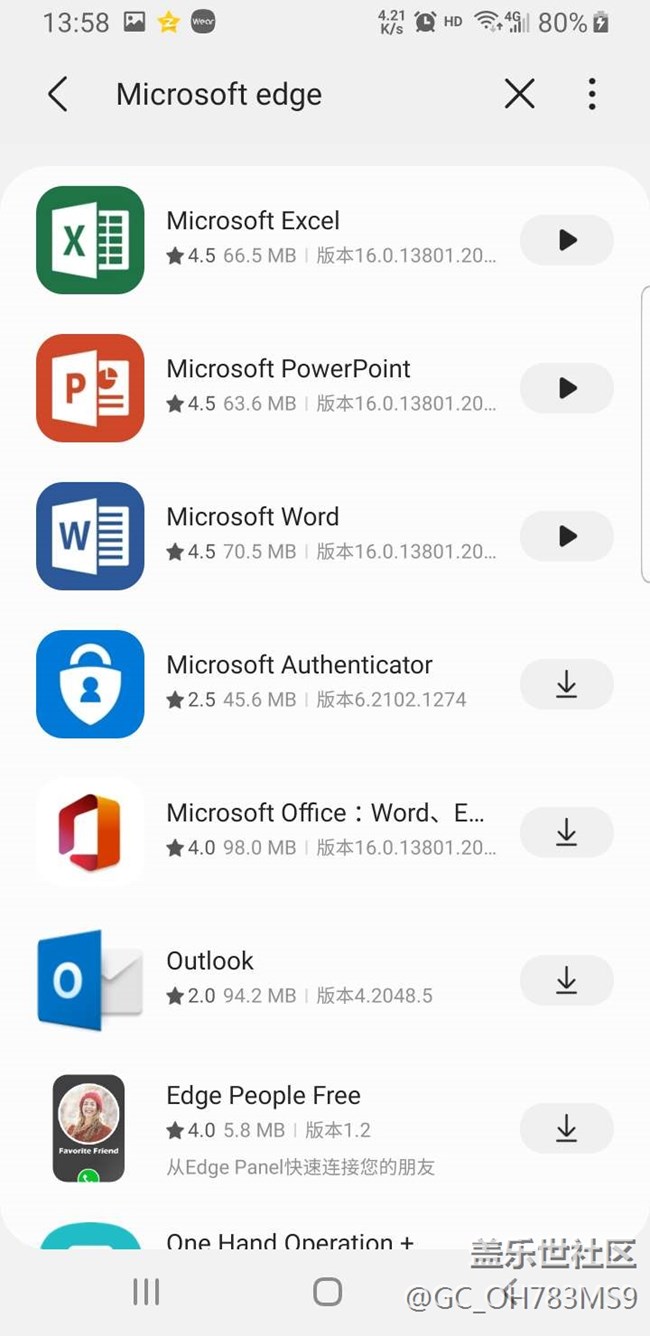Tap the system home button
The width and height of the screenshot is (650, 1336).
pos(327,1292)
